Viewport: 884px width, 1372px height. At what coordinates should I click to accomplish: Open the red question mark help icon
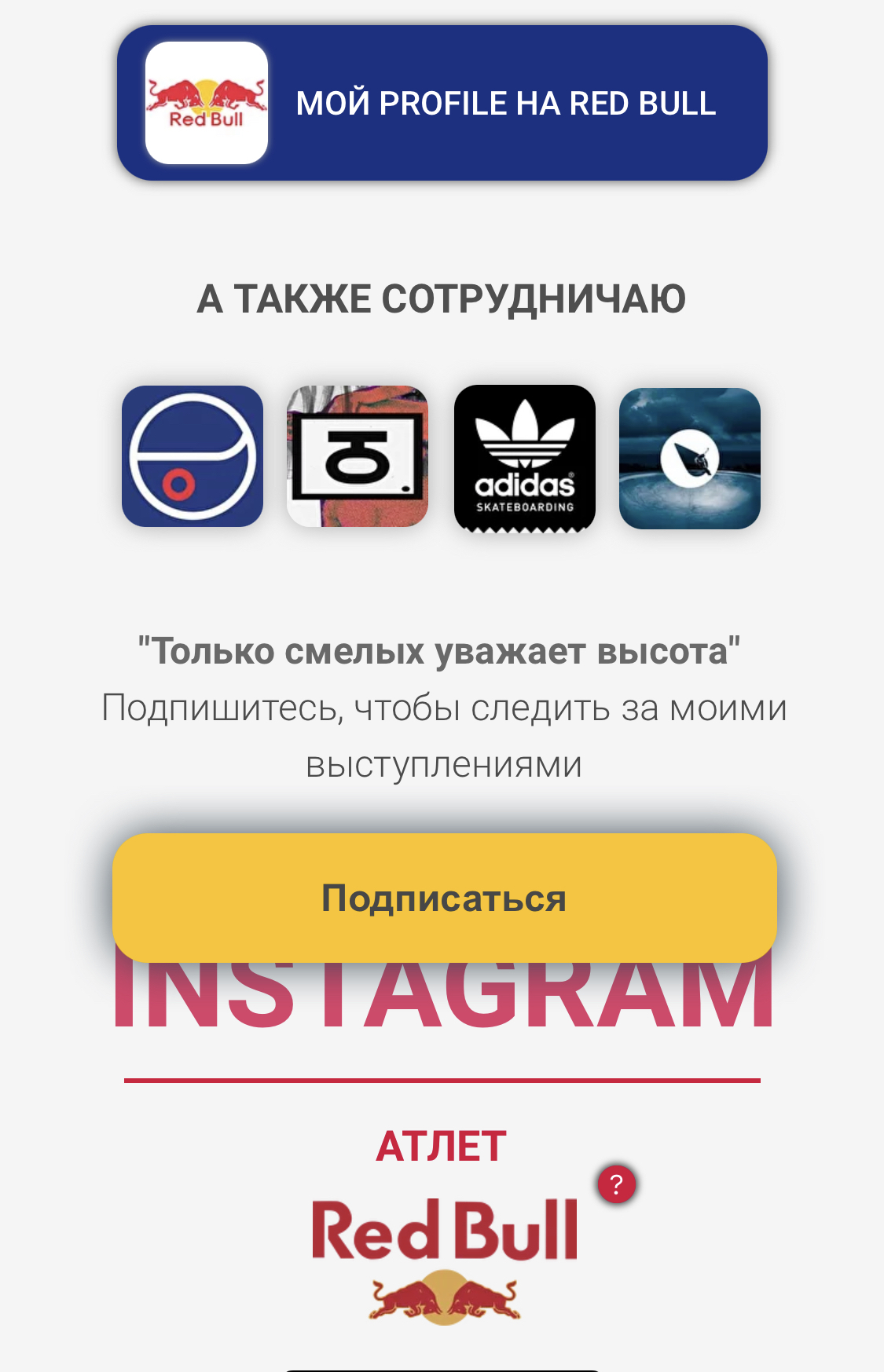(617, 1184)
